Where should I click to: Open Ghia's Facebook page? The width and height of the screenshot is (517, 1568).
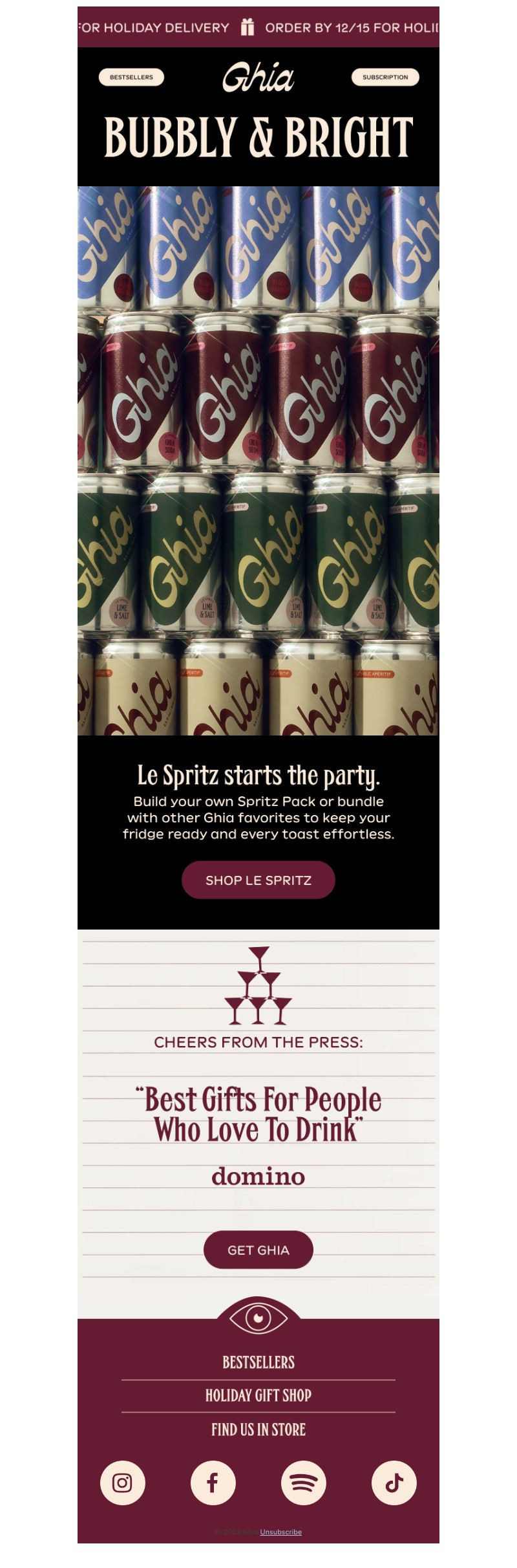pos(213,1482)
